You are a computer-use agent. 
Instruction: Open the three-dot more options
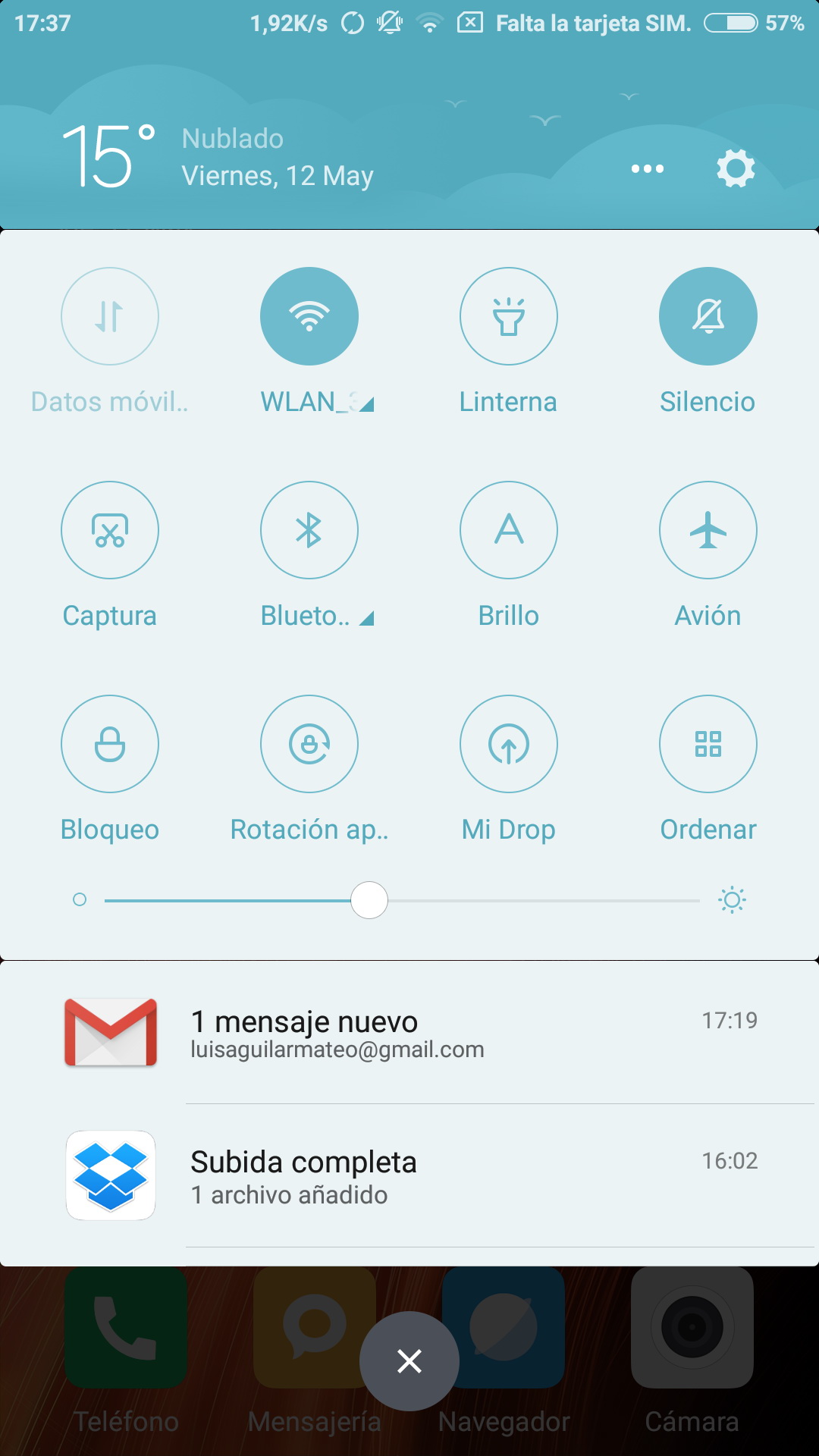(x=648, y=168)
